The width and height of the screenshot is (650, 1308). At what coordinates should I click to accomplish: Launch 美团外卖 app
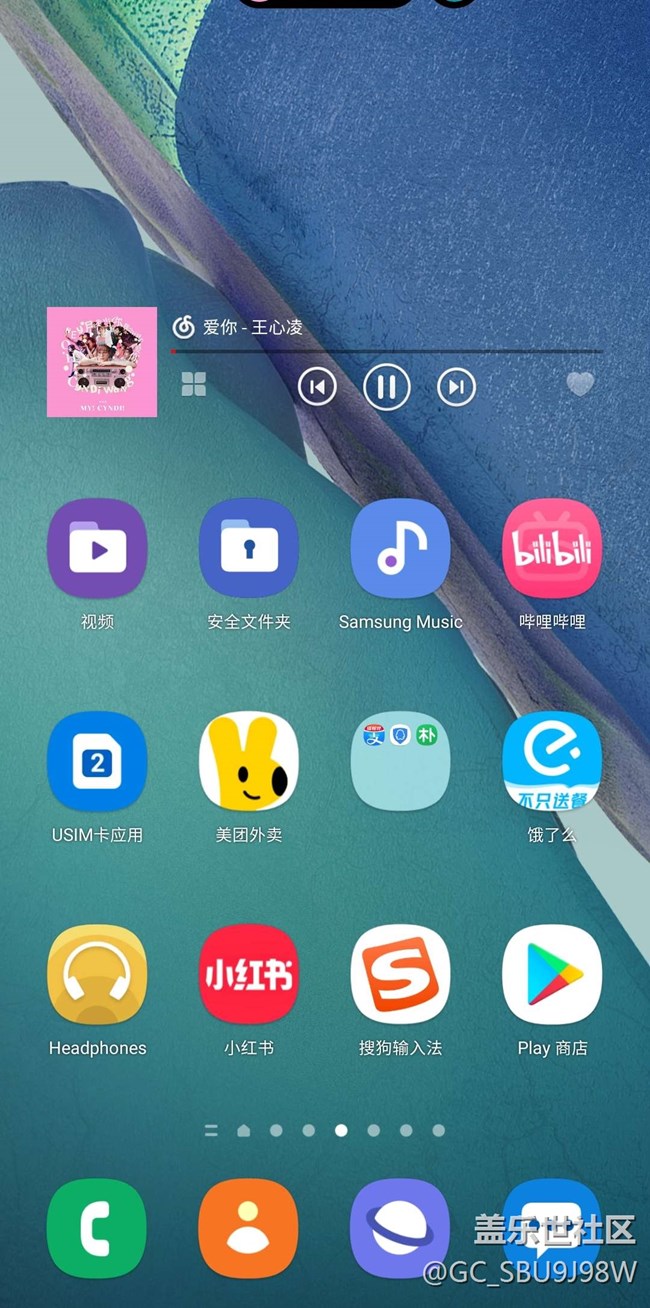tap(249, 762)
